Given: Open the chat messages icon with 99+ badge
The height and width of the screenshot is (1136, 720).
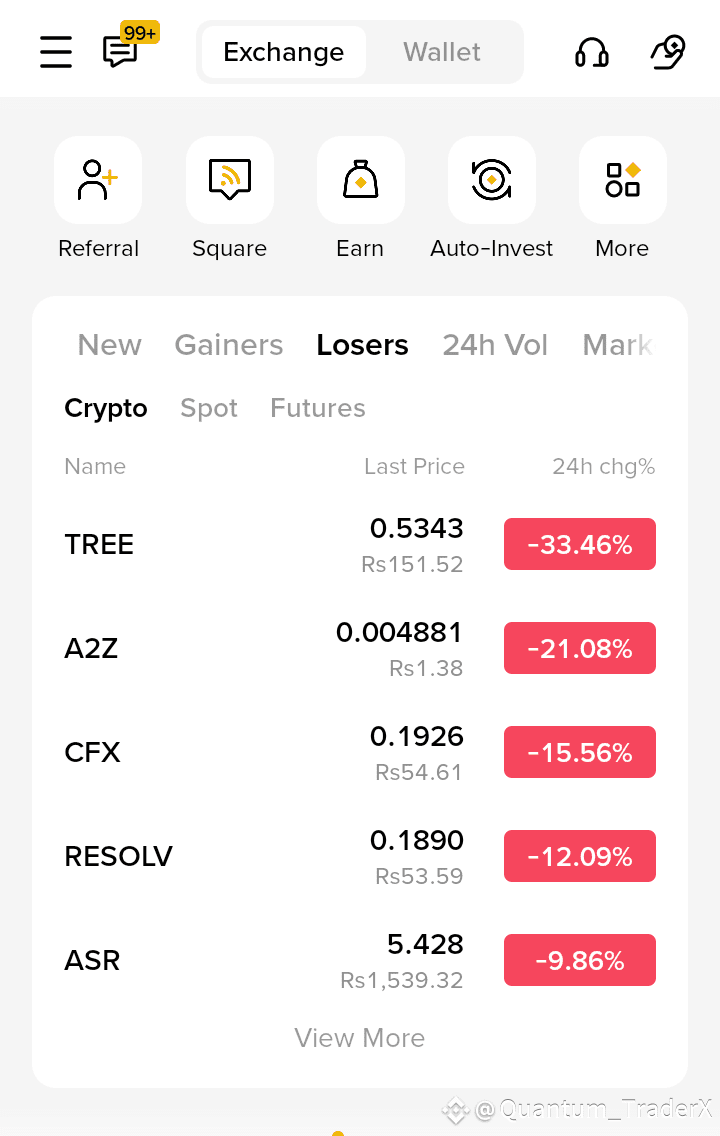Looking at the screenshot, I should [x=120, y=52].
